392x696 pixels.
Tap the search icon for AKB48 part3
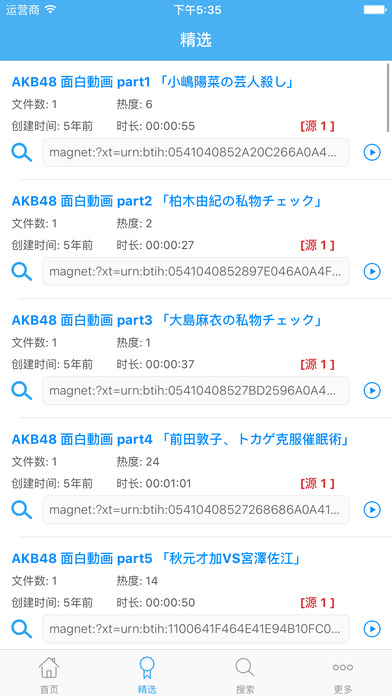(x=21, y=391)
